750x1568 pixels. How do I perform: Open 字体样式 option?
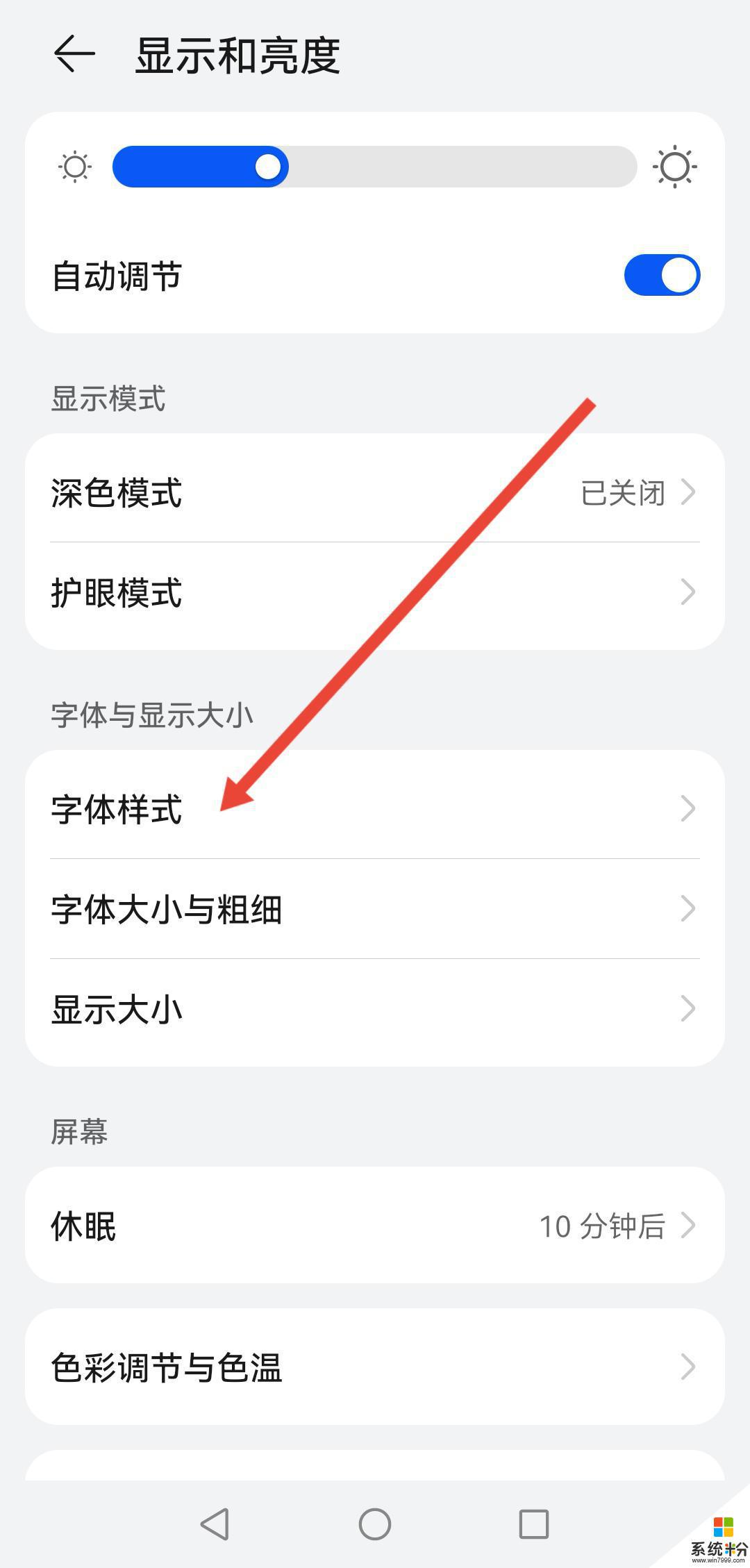pyautogui.click(x=375, y=809)
